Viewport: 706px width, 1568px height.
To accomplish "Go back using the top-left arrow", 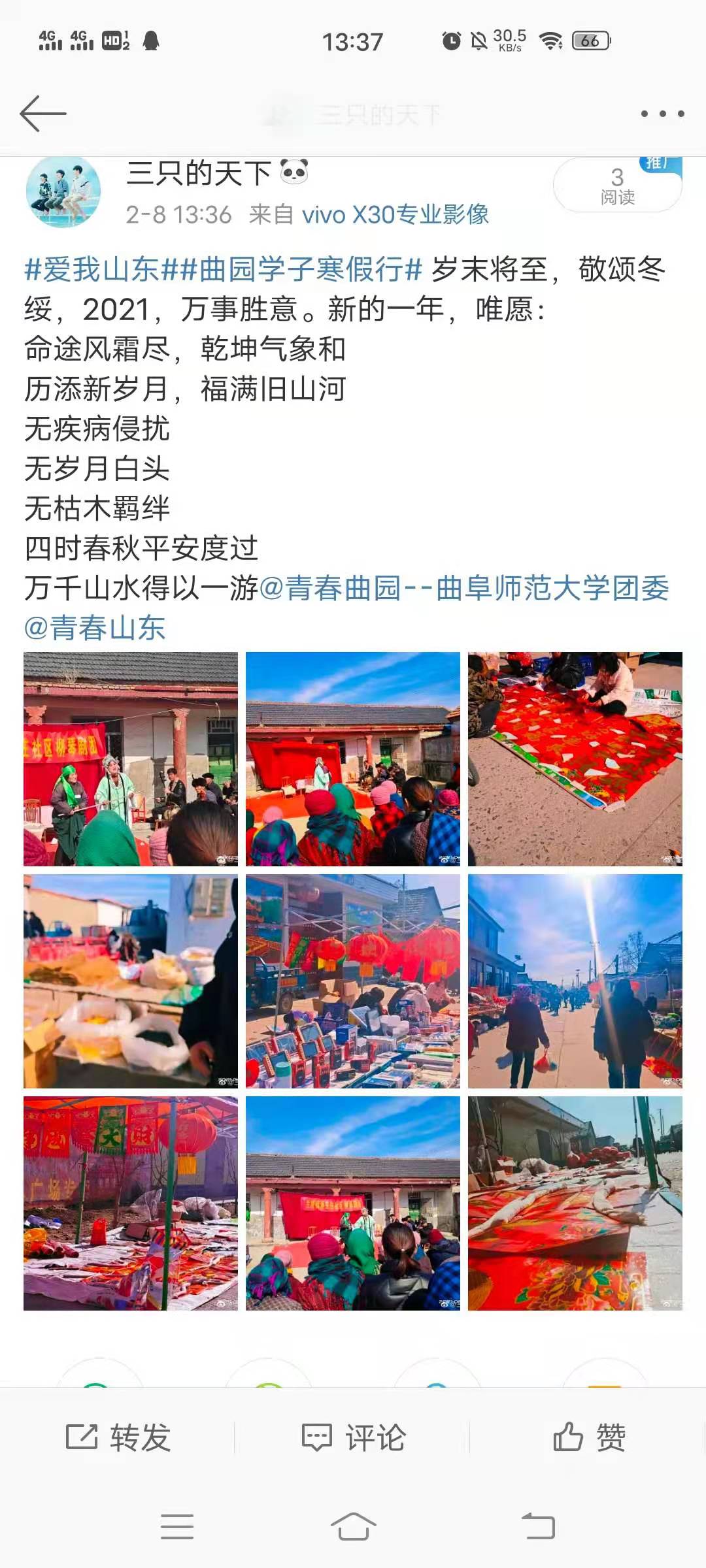I will [43, 114].
